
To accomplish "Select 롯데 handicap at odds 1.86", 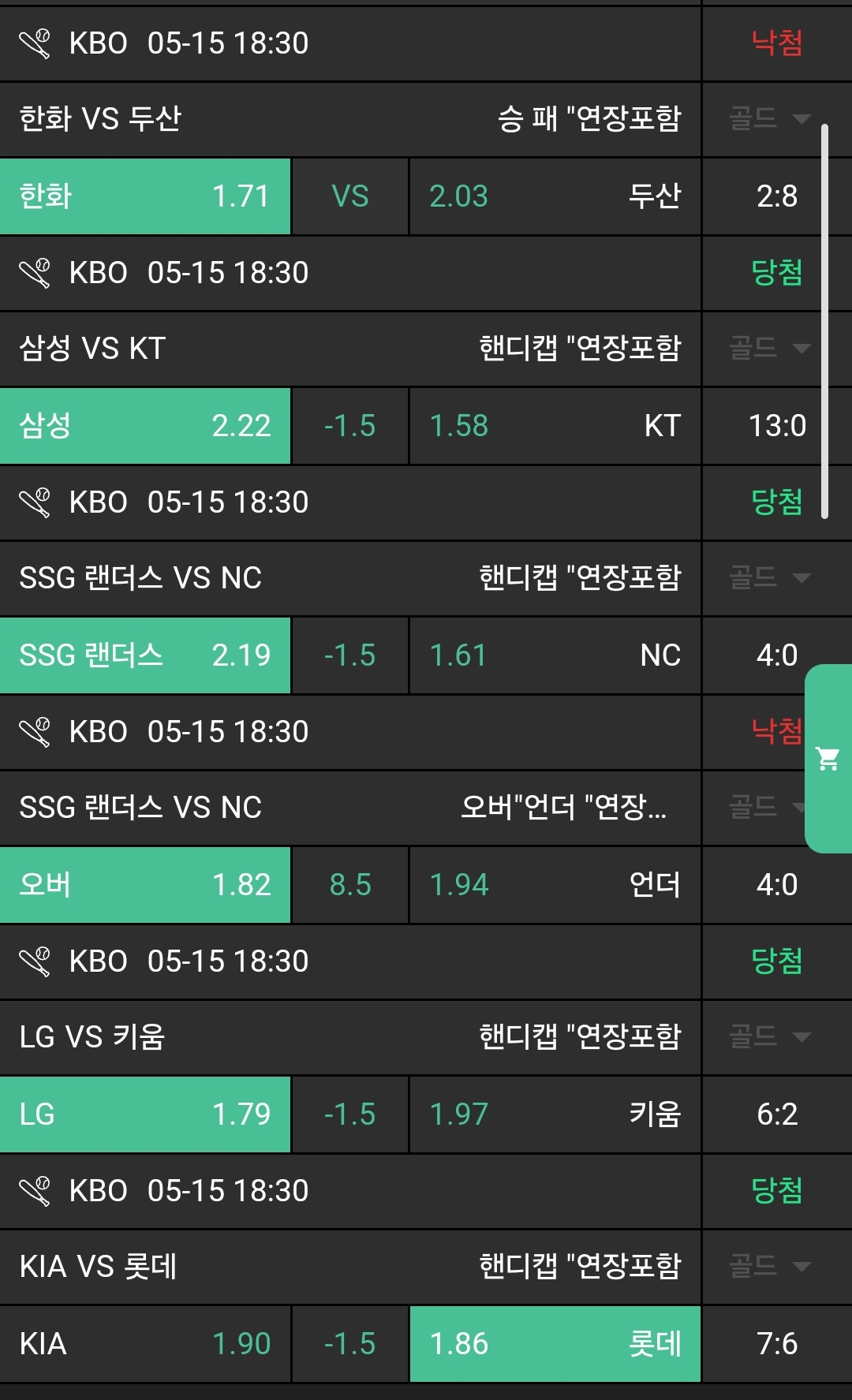I will pos(555,1344).
